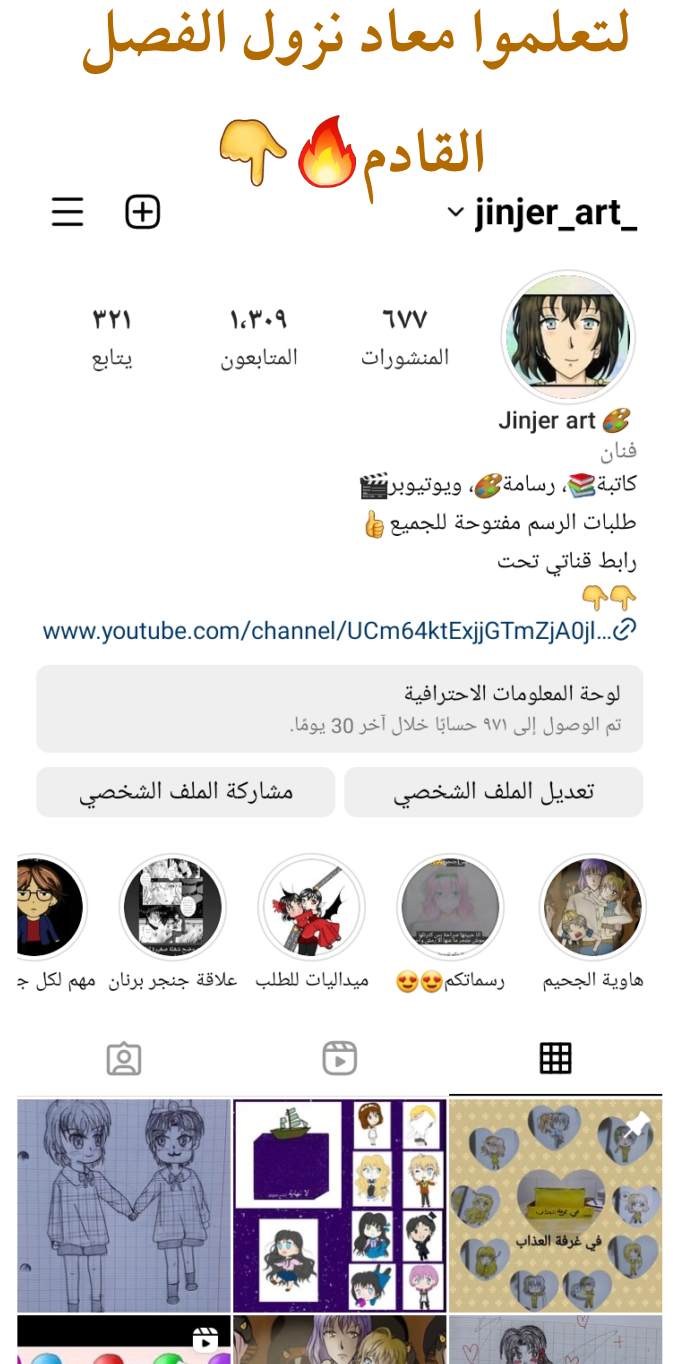Open the YouTube channel link
This screenshot has height=1364, width=690.
click(x=340, y=630)
